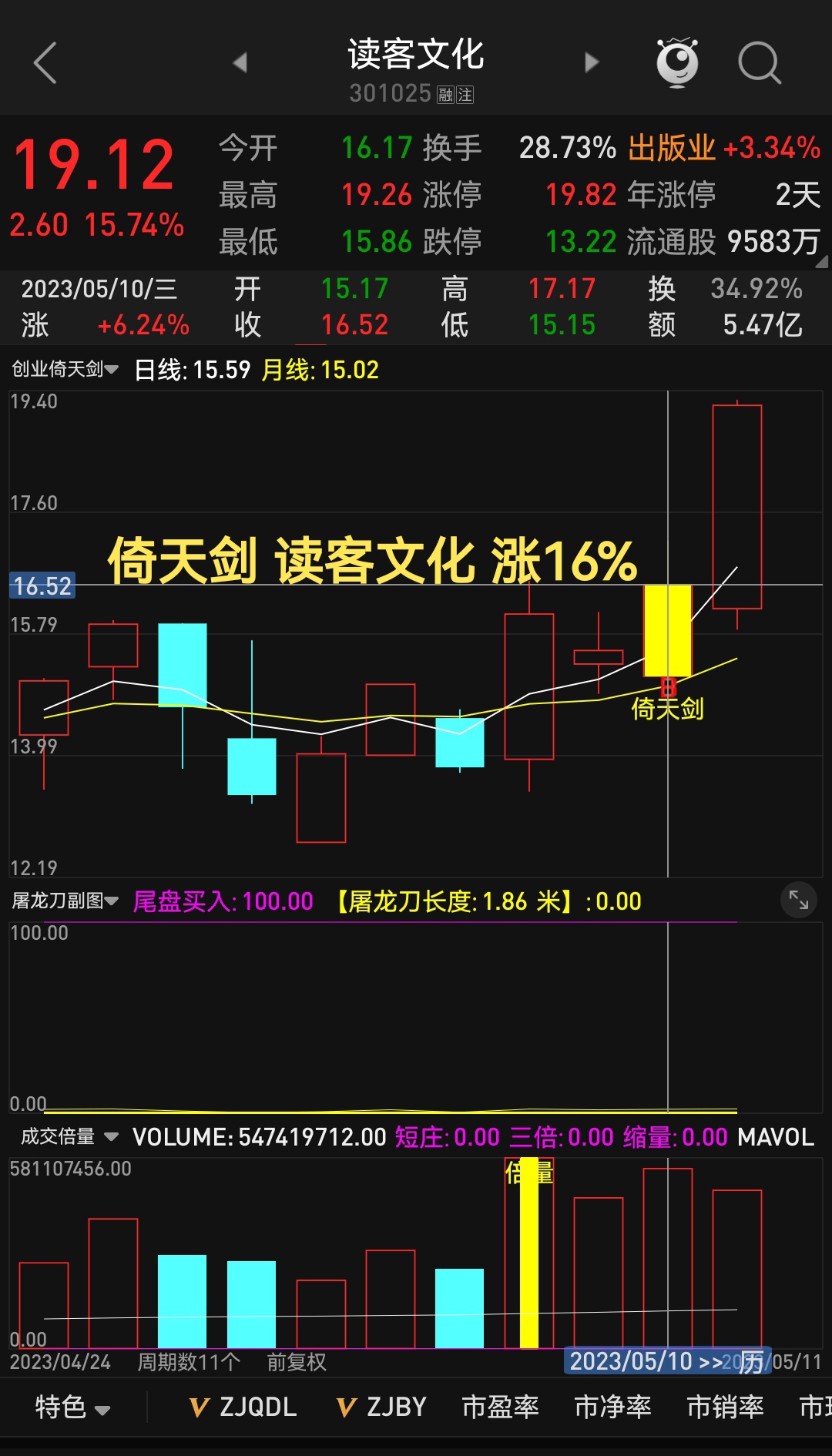The width and height of the screenshot is (832, 1456).
Task: Select the 市销率 indicator
Action: point(725,1407)
